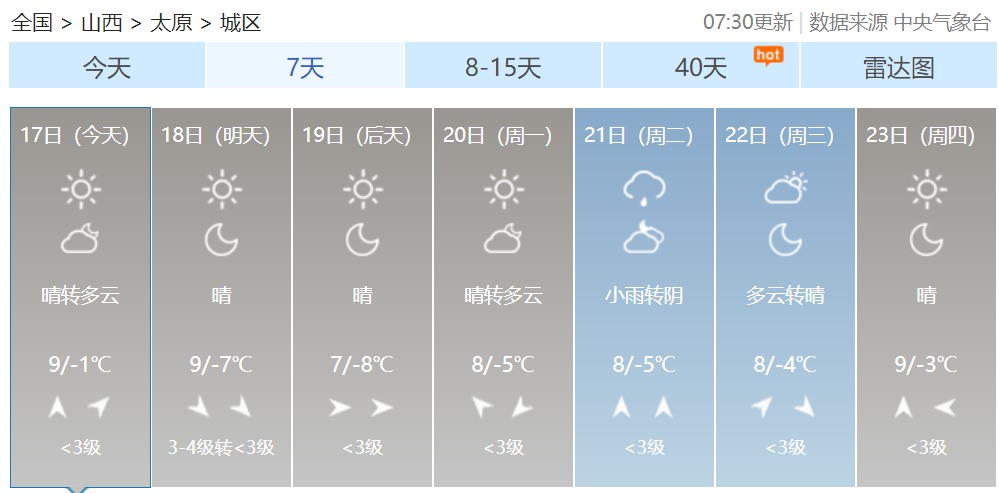999x493 pixels.
Task: Open 山西 in the breadcrumb
Action: tap(101, 22)
